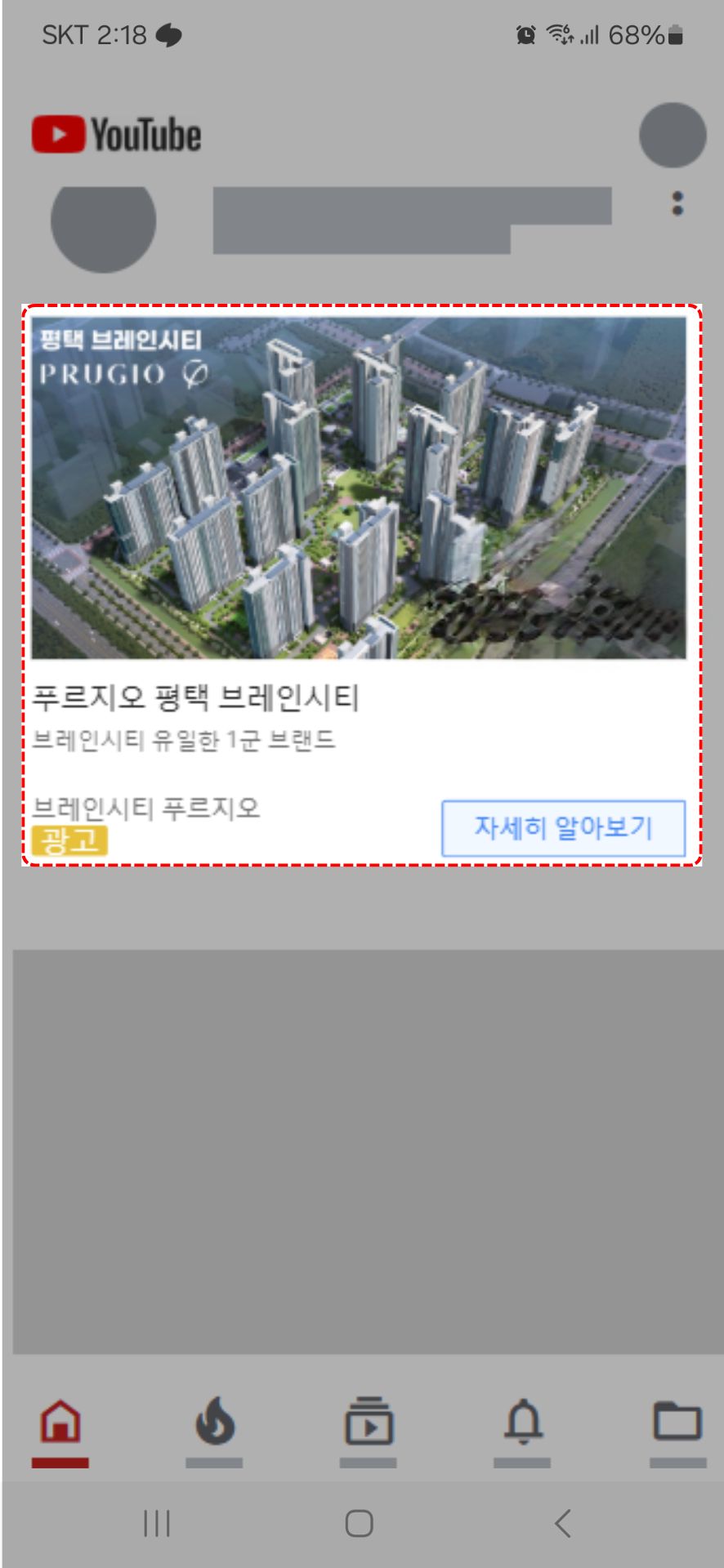The height and width of the screenshot is (1568, 724).
Task: Go back with the system back button
Action: [x=562, y=1523]
